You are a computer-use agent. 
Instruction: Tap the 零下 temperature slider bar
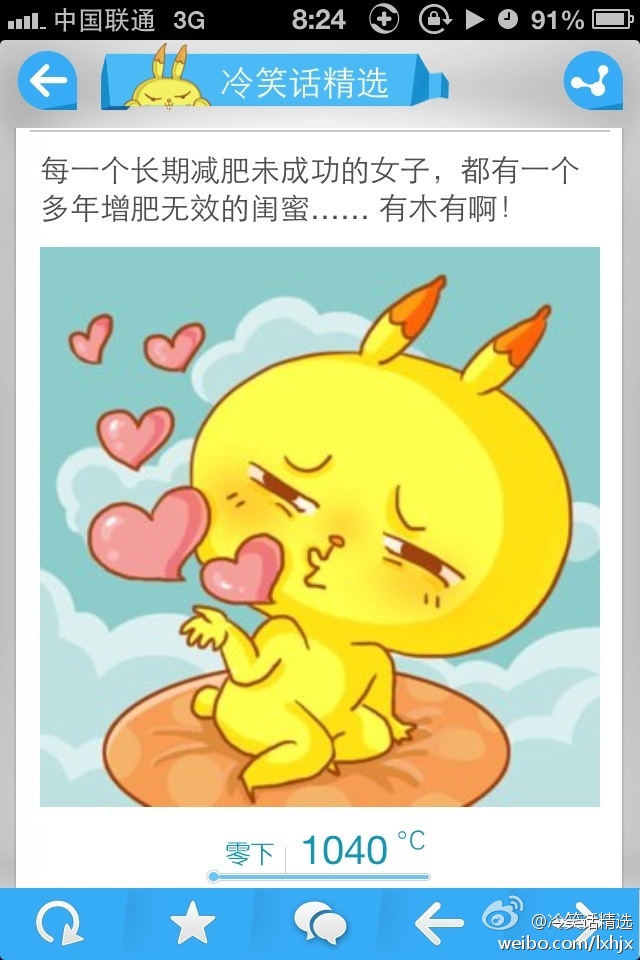pyautogui.click(x=320, y=877)
